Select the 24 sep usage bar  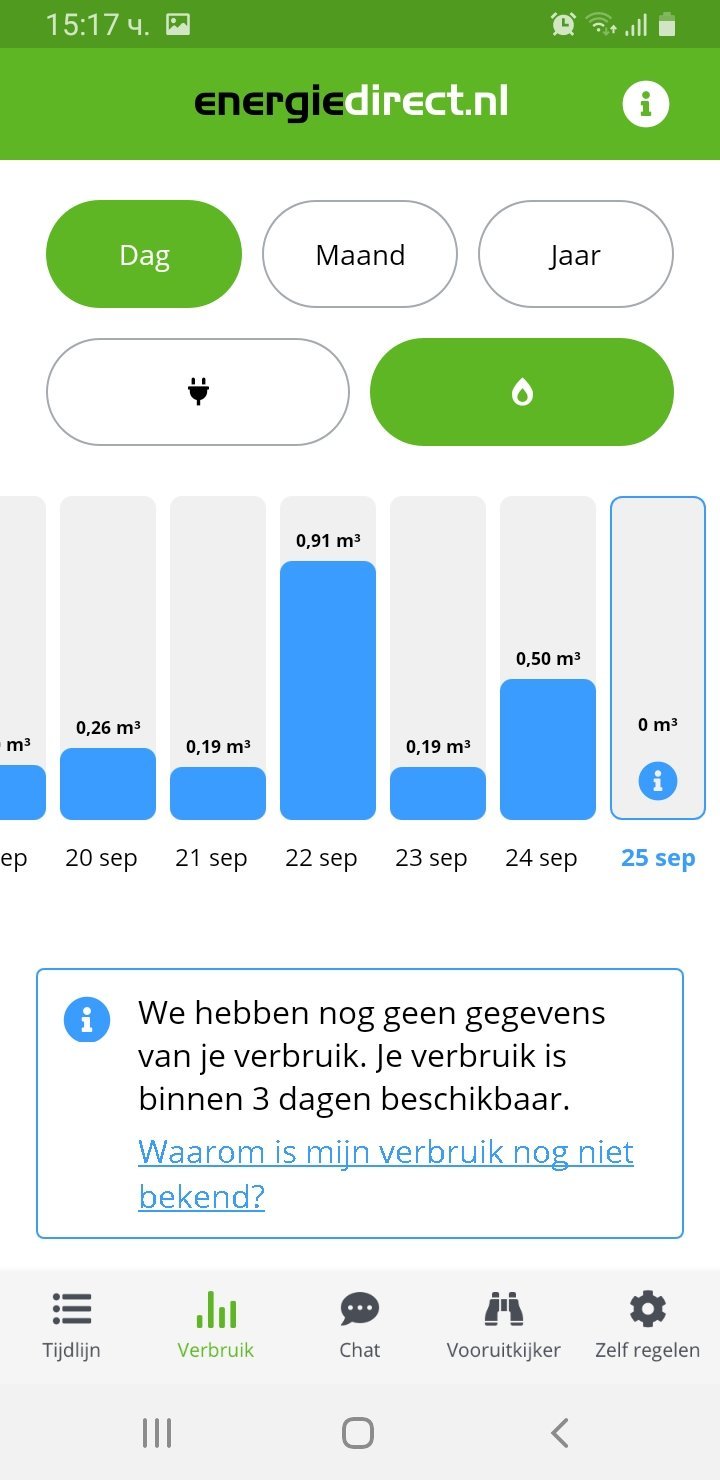click(548, 748)
